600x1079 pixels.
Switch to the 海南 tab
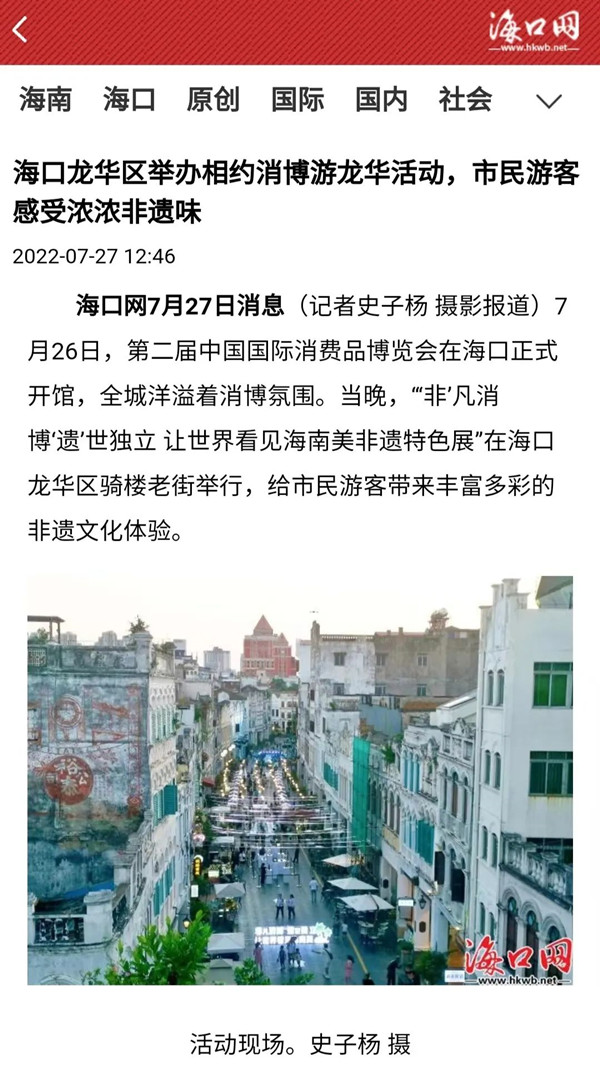pos(46,99)
